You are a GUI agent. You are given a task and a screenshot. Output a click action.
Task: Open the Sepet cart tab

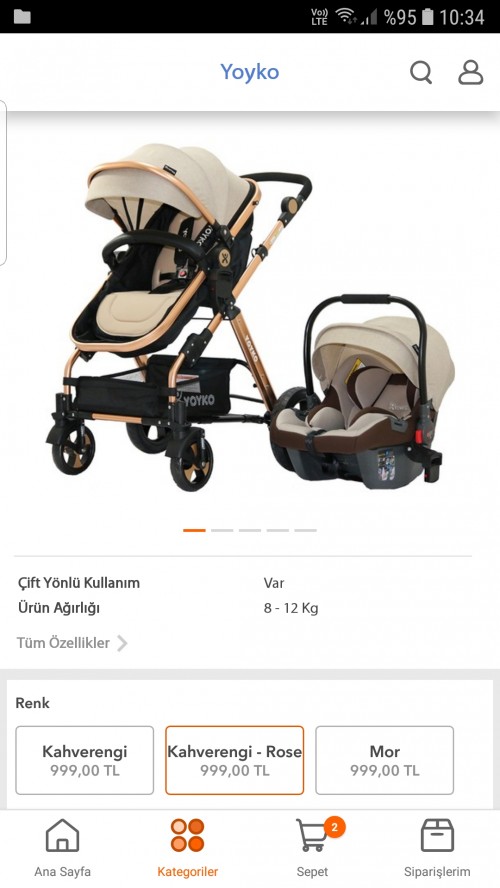[313, 848]
